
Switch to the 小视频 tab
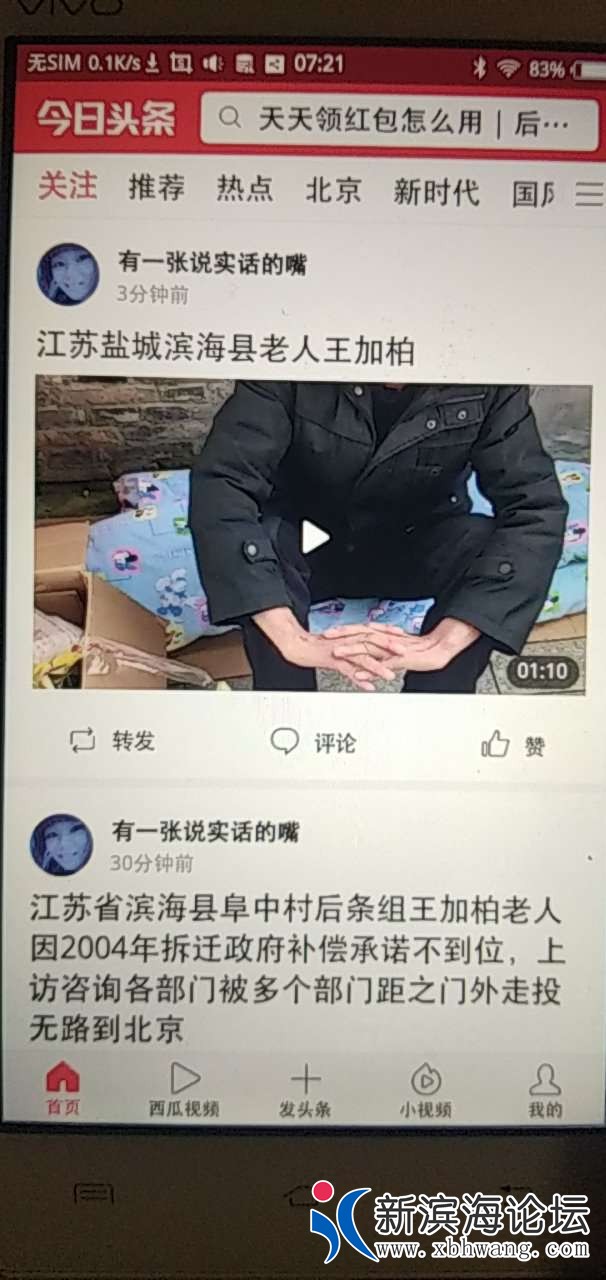tap(426, 1092)
